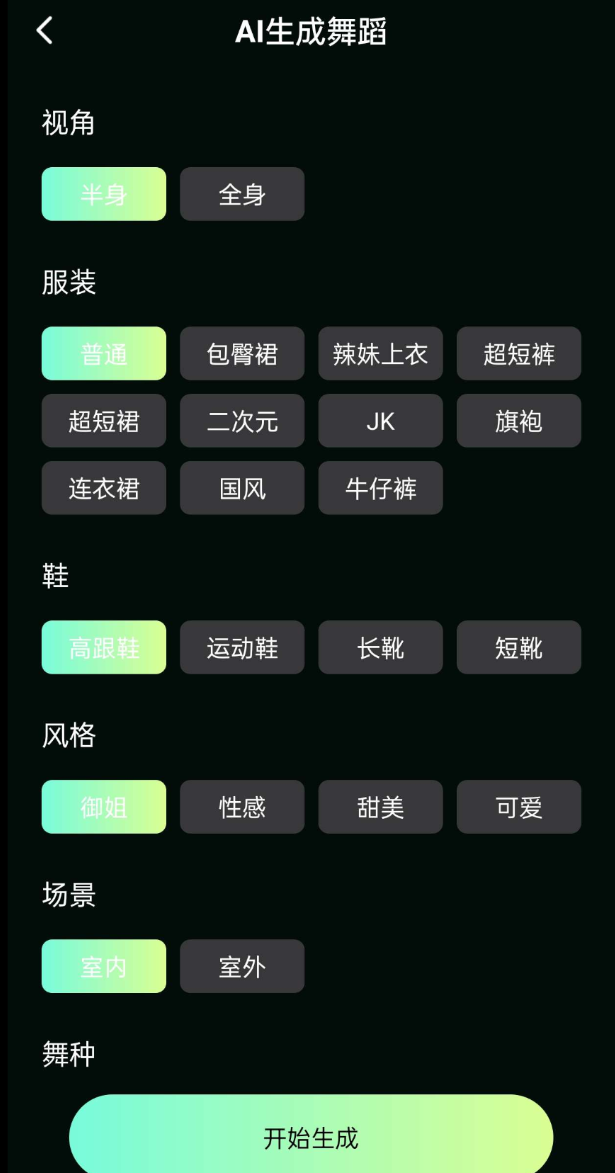The height and width of the screenshot is (1173, 615).
Task: Pick 辣妹上衣 as the outfit
Action: pos(380,353)
